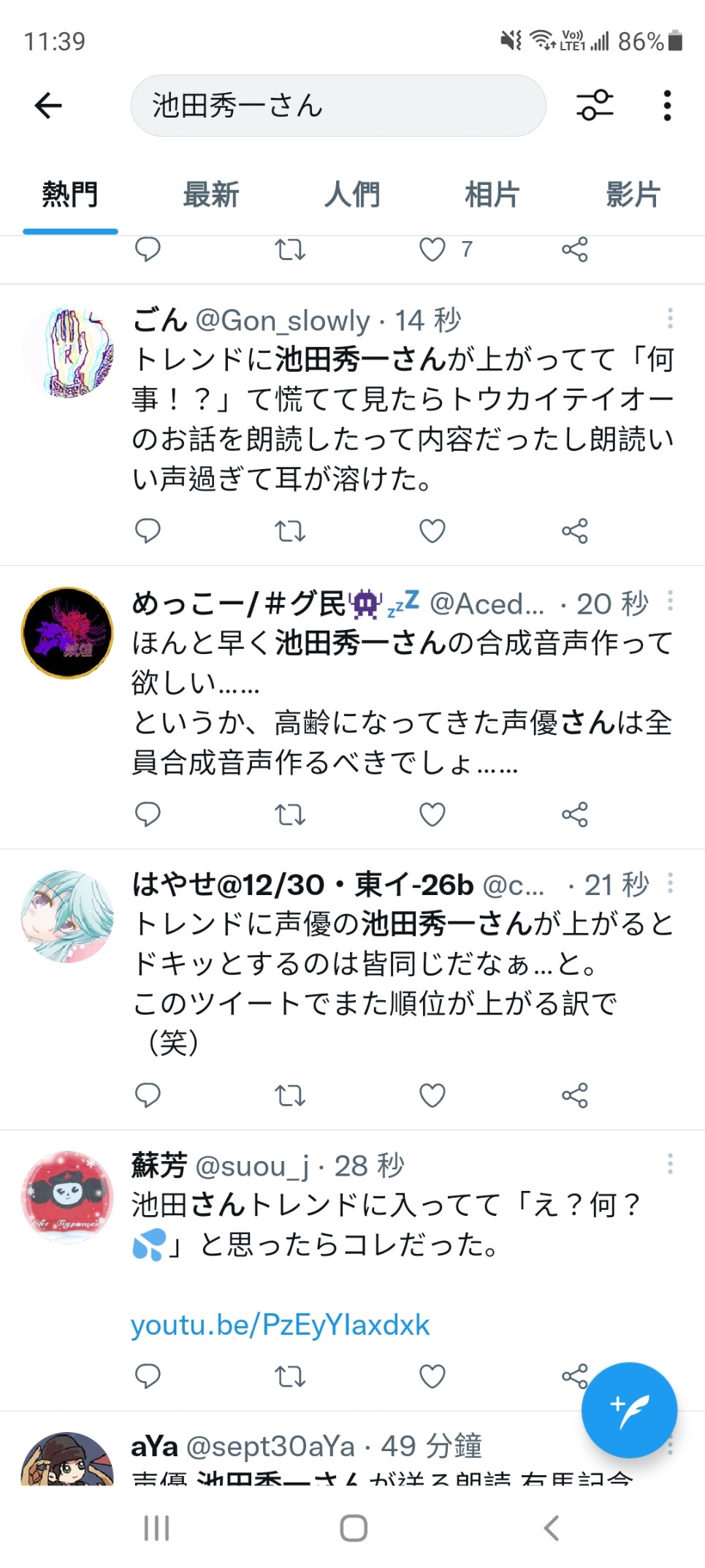Tap the search field containing 池田秀一さん
This screenshot has width=705, height=1568.
338,106
